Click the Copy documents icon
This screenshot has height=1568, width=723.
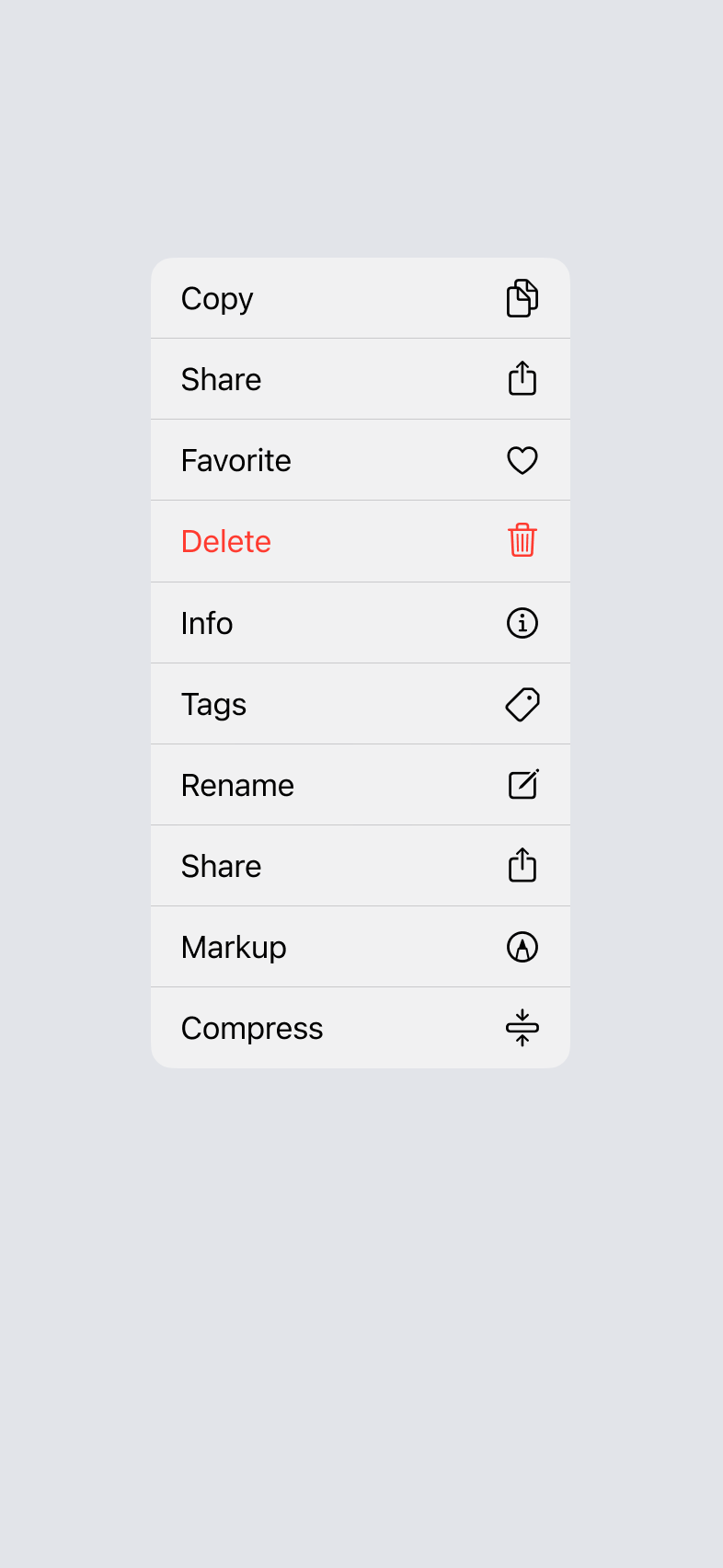(x=522, y=298)
